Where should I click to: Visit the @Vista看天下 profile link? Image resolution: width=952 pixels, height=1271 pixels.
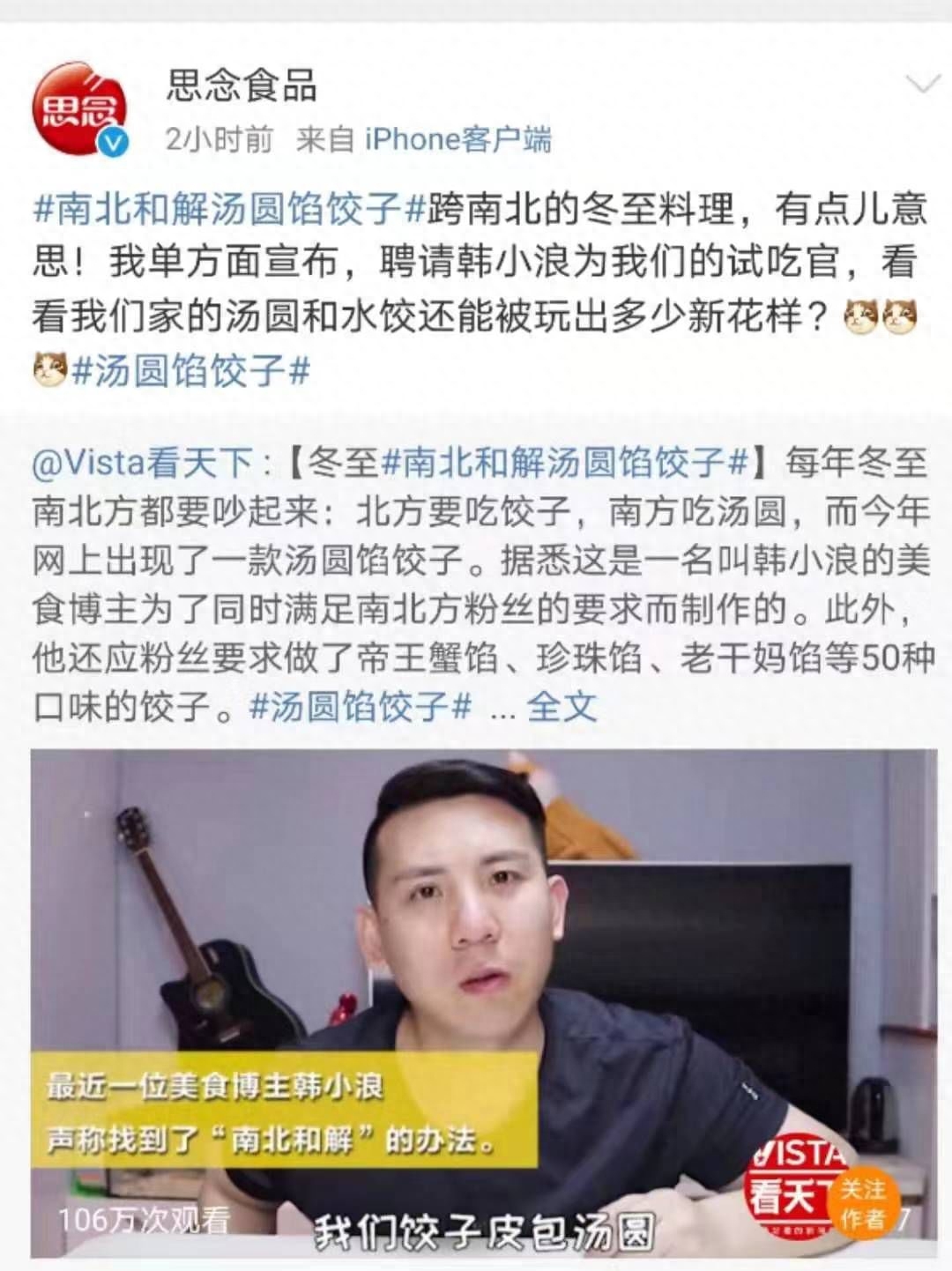pos(143,463)
